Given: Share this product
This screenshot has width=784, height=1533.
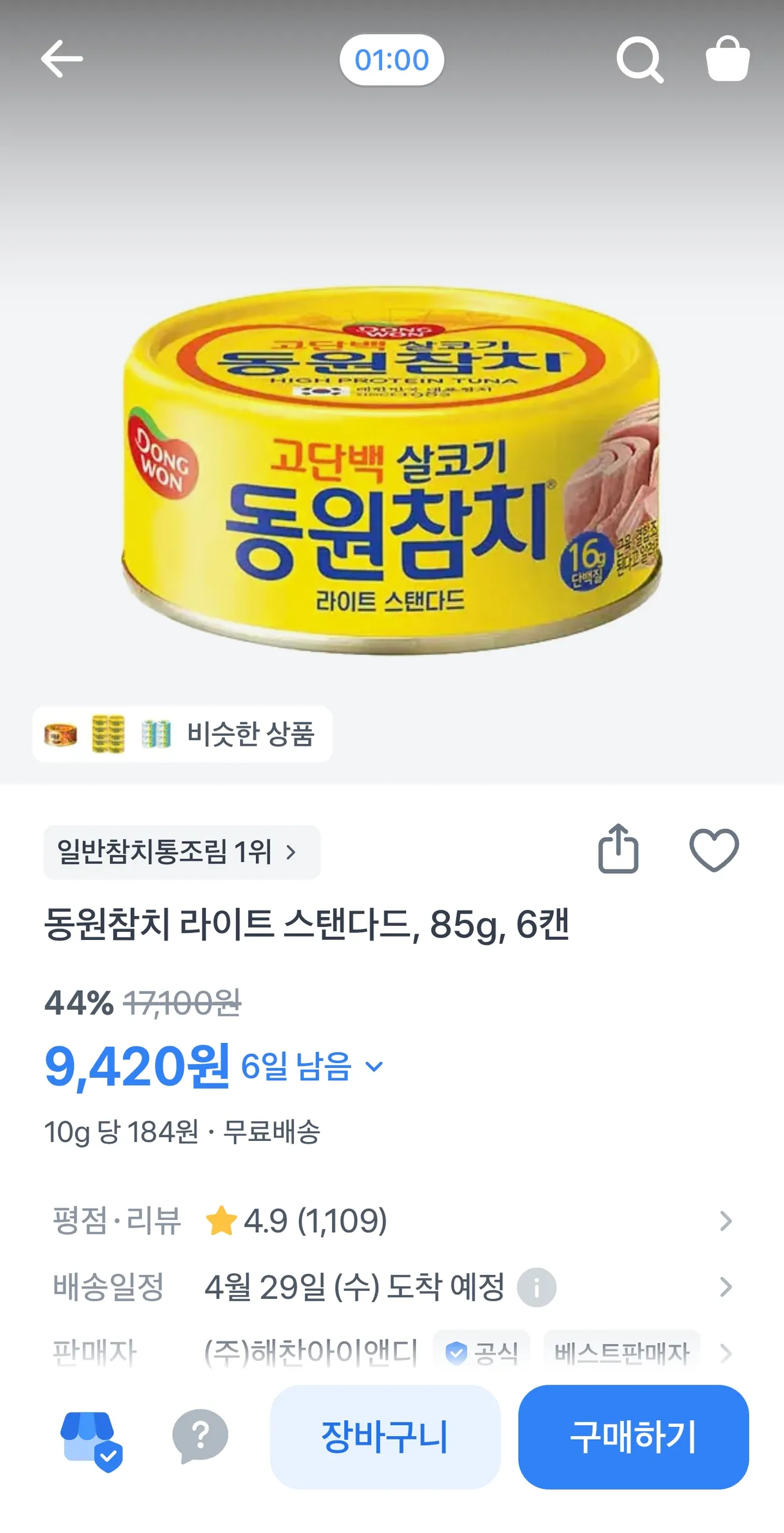Looking at the screenshot, I should click(618, 849).
